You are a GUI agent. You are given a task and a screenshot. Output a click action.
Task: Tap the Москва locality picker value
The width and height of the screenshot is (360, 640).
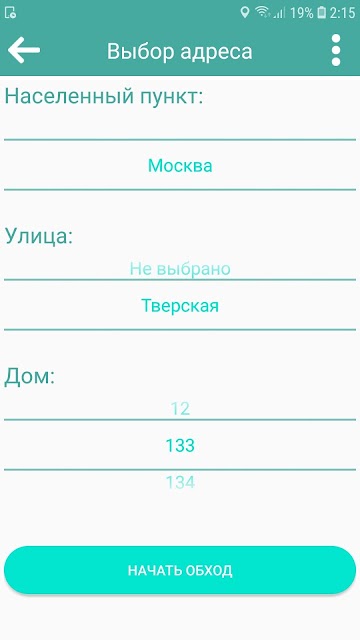tap(180, 166)
